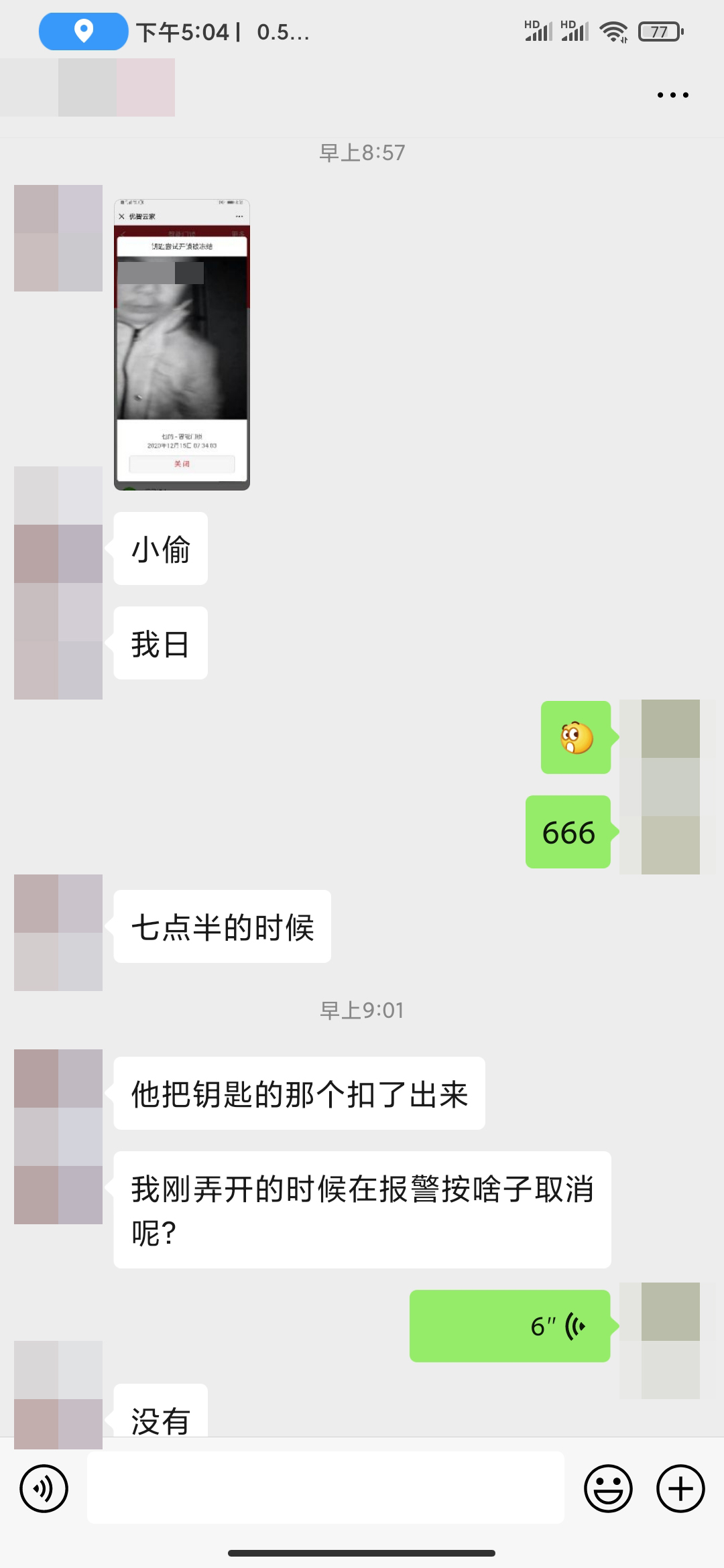Play the 6-second voice message
Screen dimensions: 724x1568
(x=509, y=1325)
